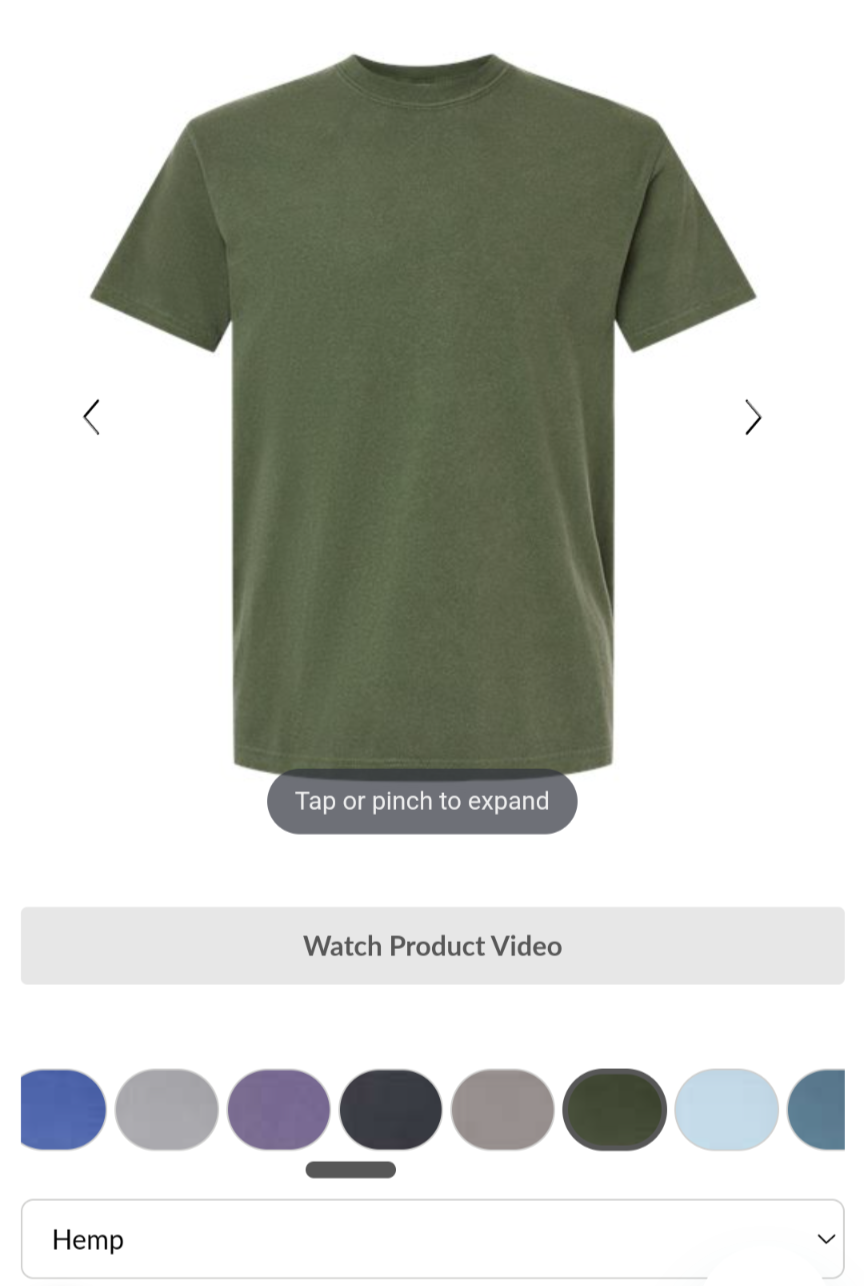Choose the taupe grey color swatch
This screenshot has height=1286, width=864.
tap(503, 1109)
